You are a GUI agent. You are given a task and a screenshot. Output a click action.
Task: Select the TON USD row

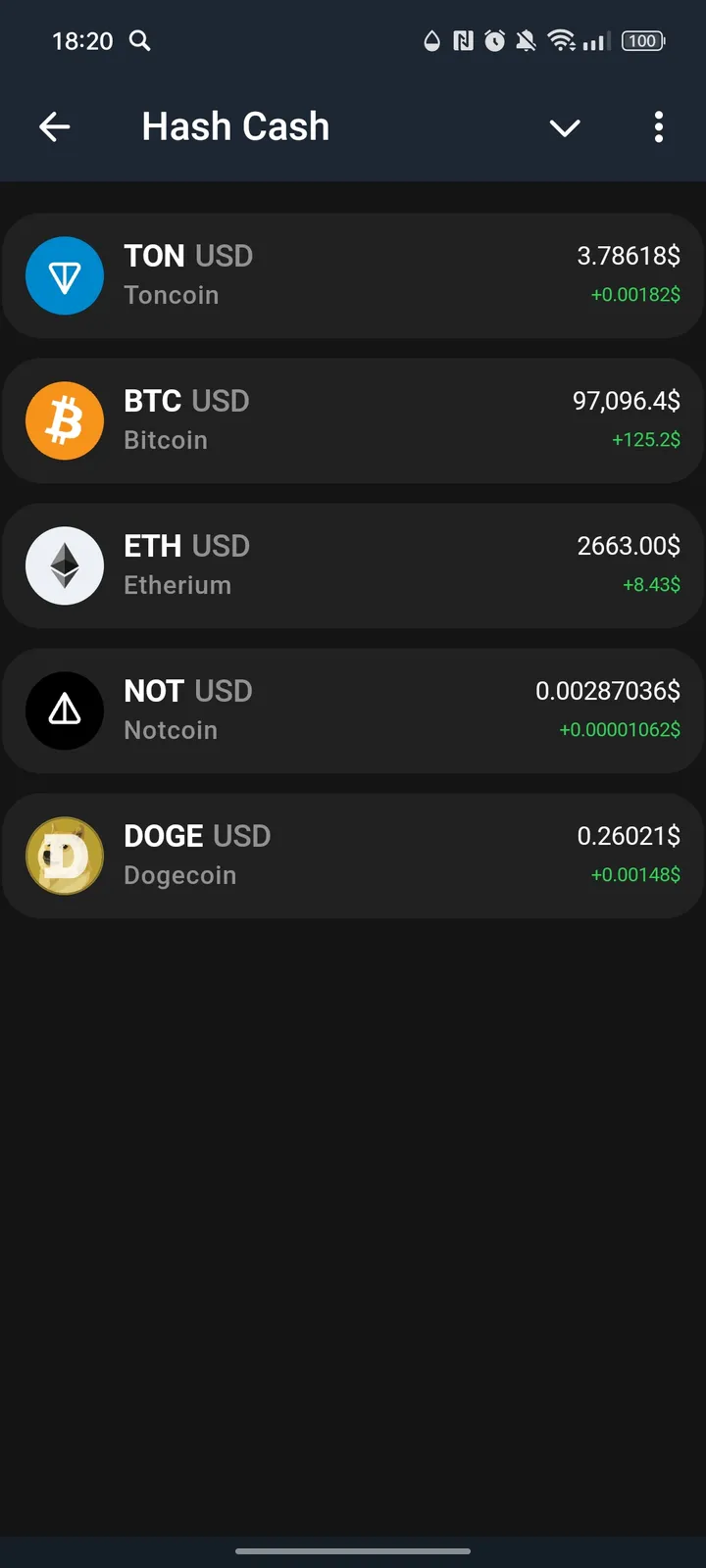pos(353,275)
